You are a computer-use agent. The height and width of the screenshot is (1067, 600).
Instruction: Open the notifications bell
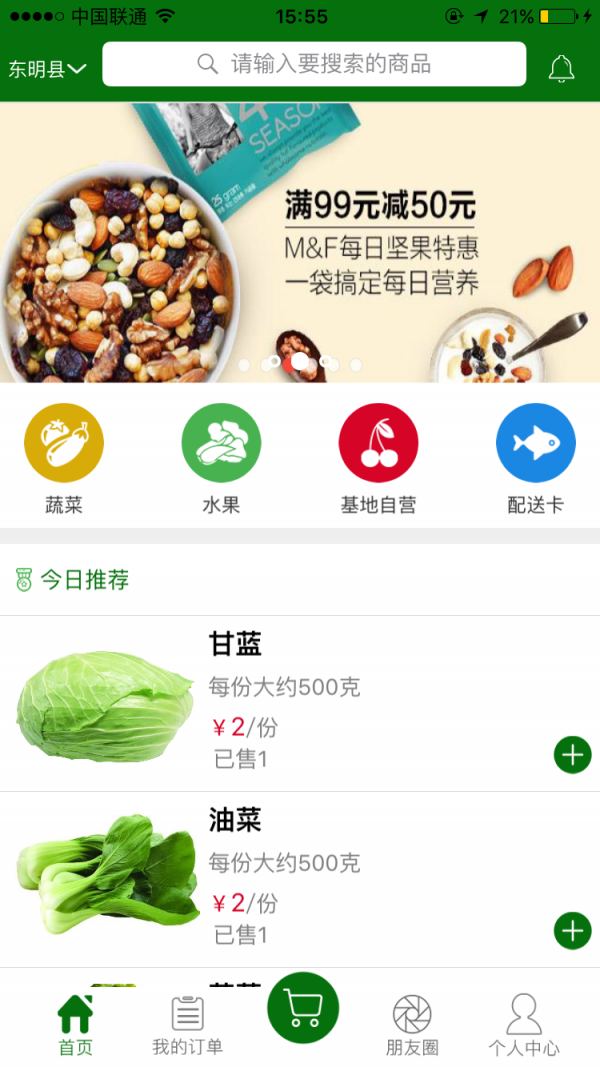[x=561, y=69]
